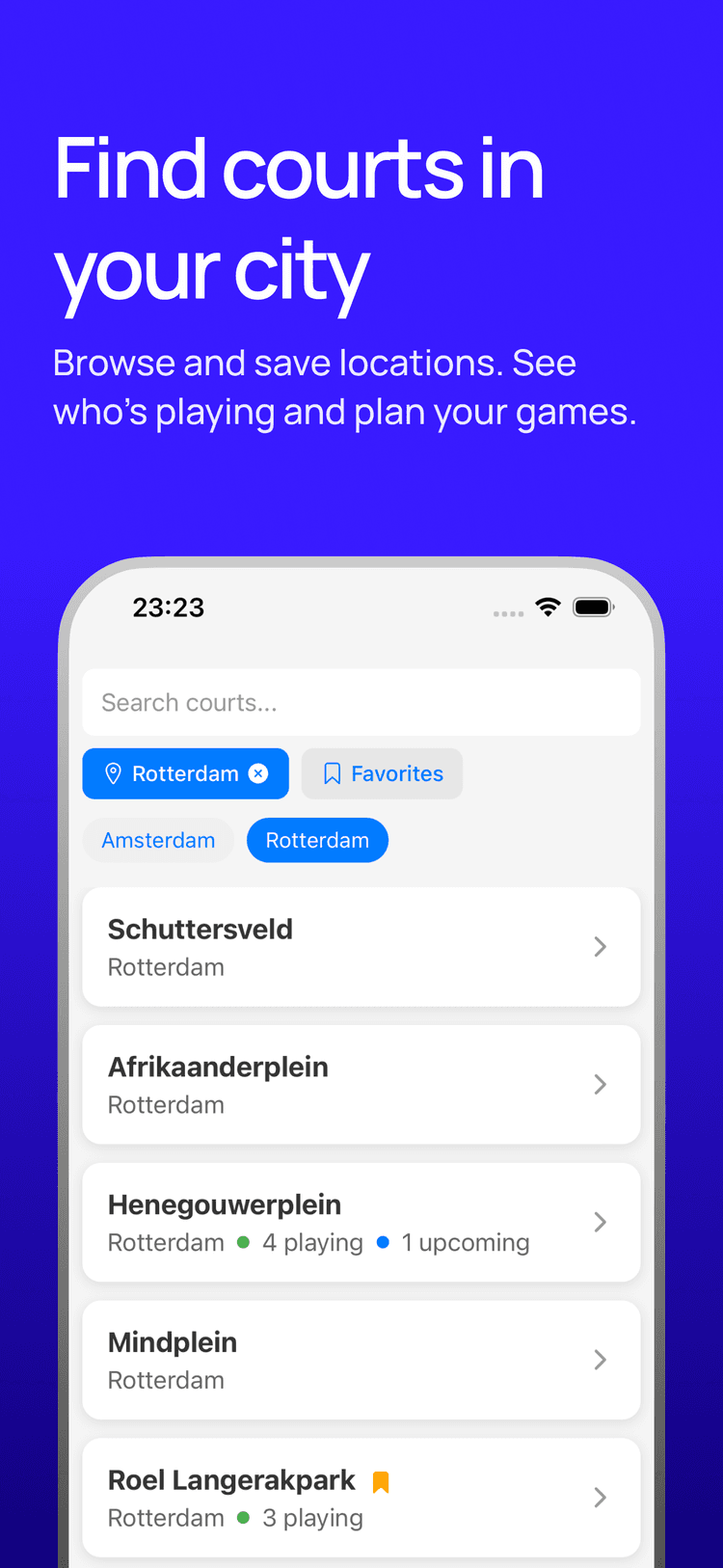Click the green playing dot on Henegouwerplein
The width and height of the screenshot is (723, 1568).
click(x=241, y=1243)
